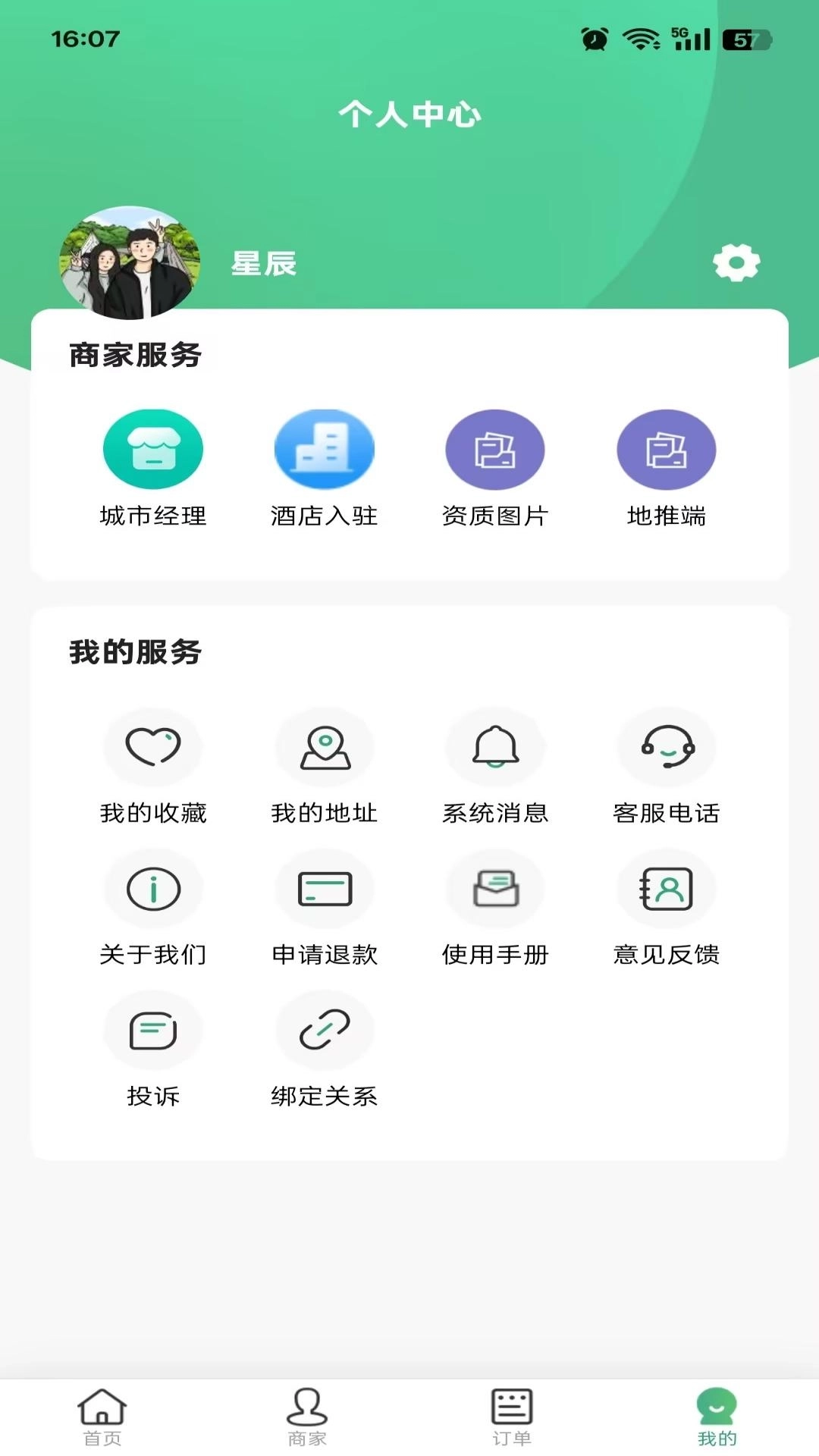This screenshot has width=819, height=1456.
Task: Open the 资质图片 qualification images icon
Action: click(x=495, y=449)
